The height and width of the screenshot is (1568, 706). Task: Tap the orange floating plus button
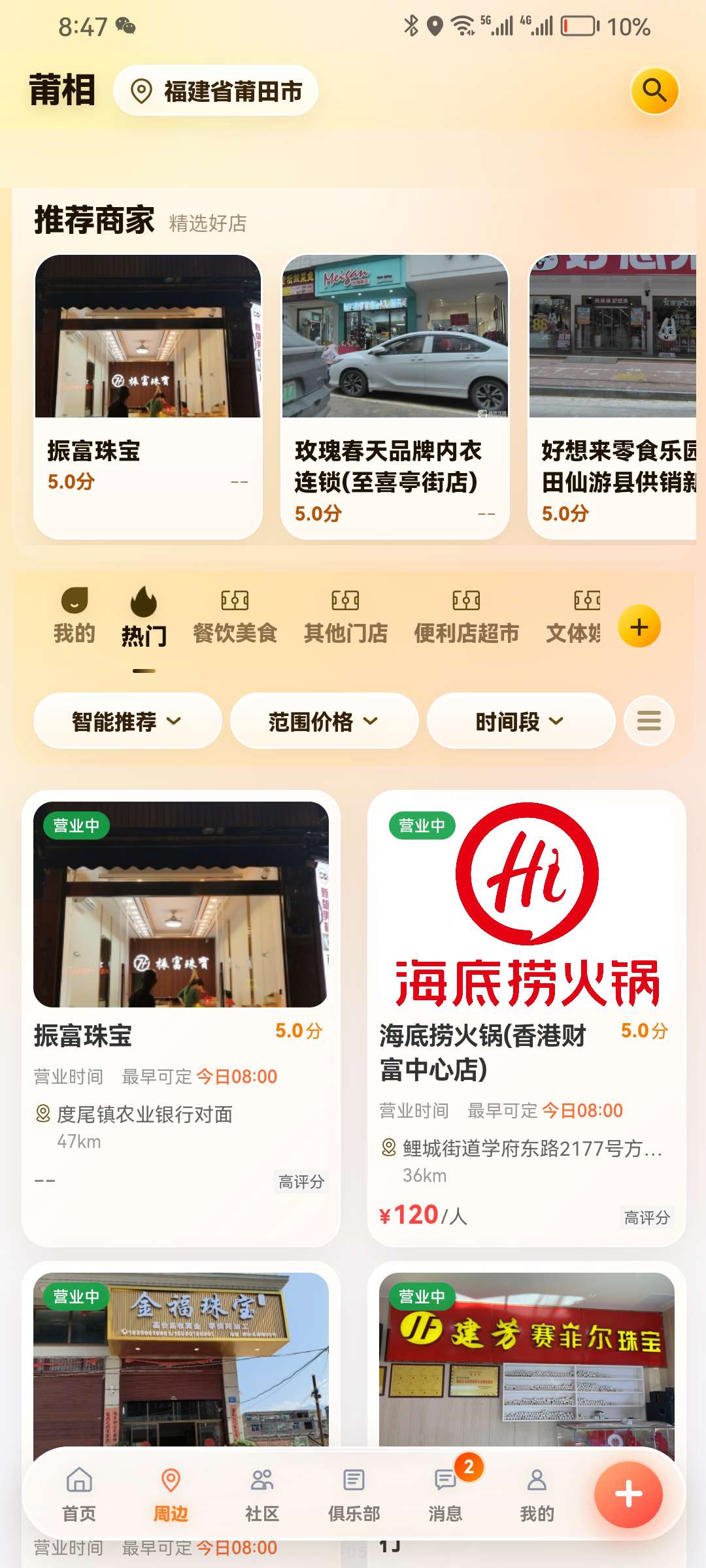pyautogui.click(x=628, y=1494)
